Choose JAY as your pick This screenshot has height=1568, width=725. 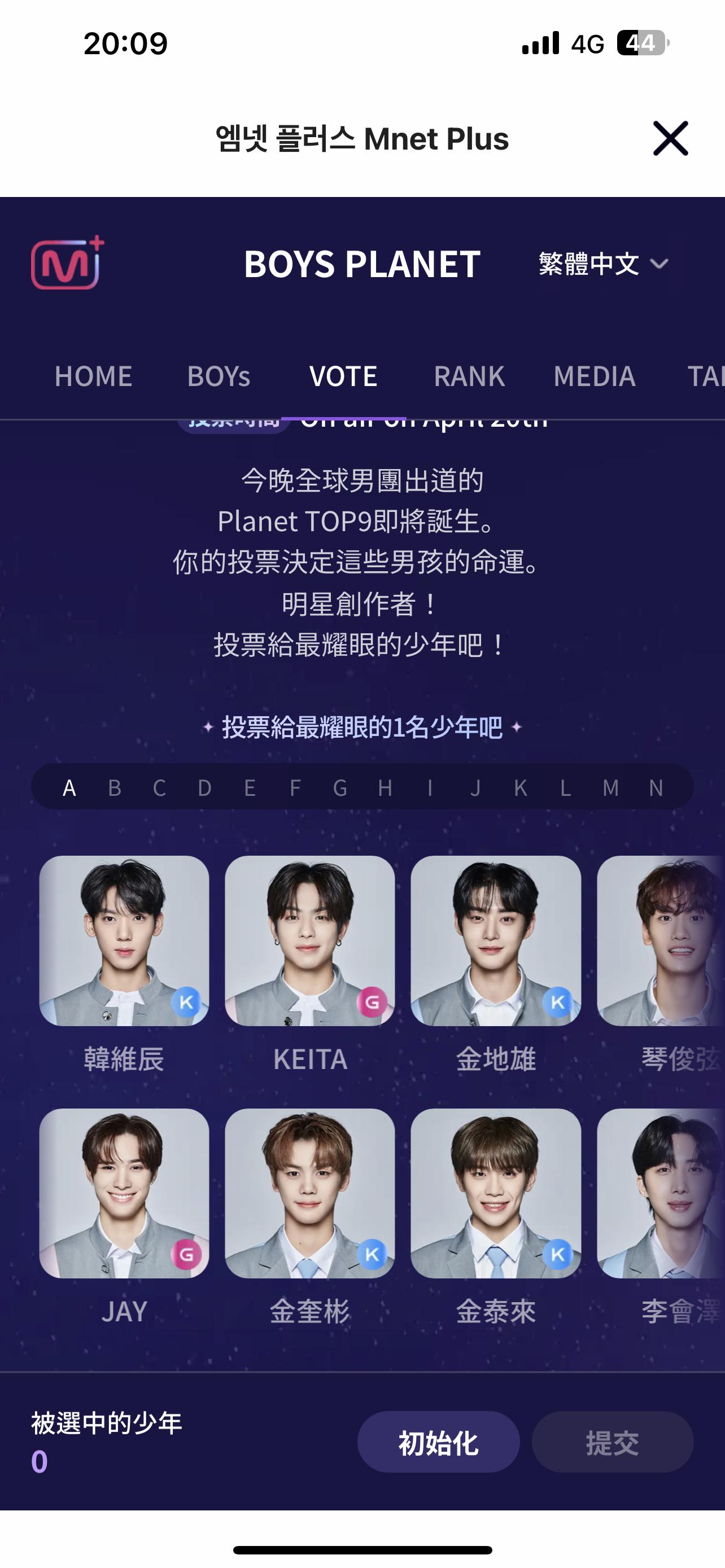pyautogui.click(x=124, y=1193)
